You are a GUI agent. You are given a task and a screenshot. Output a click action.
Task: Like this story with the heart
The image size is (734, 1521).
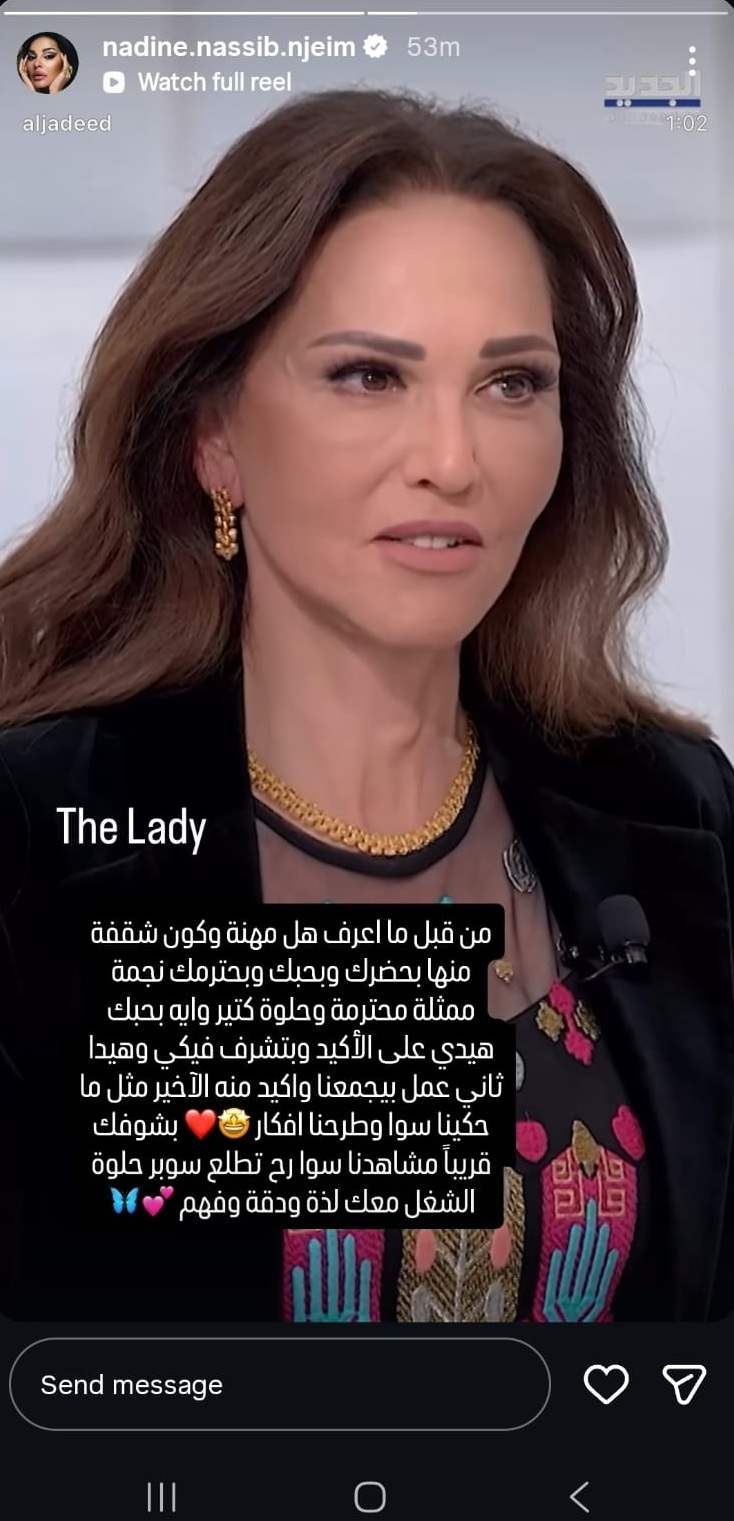pyautogui.click(x=605, y=1384)
